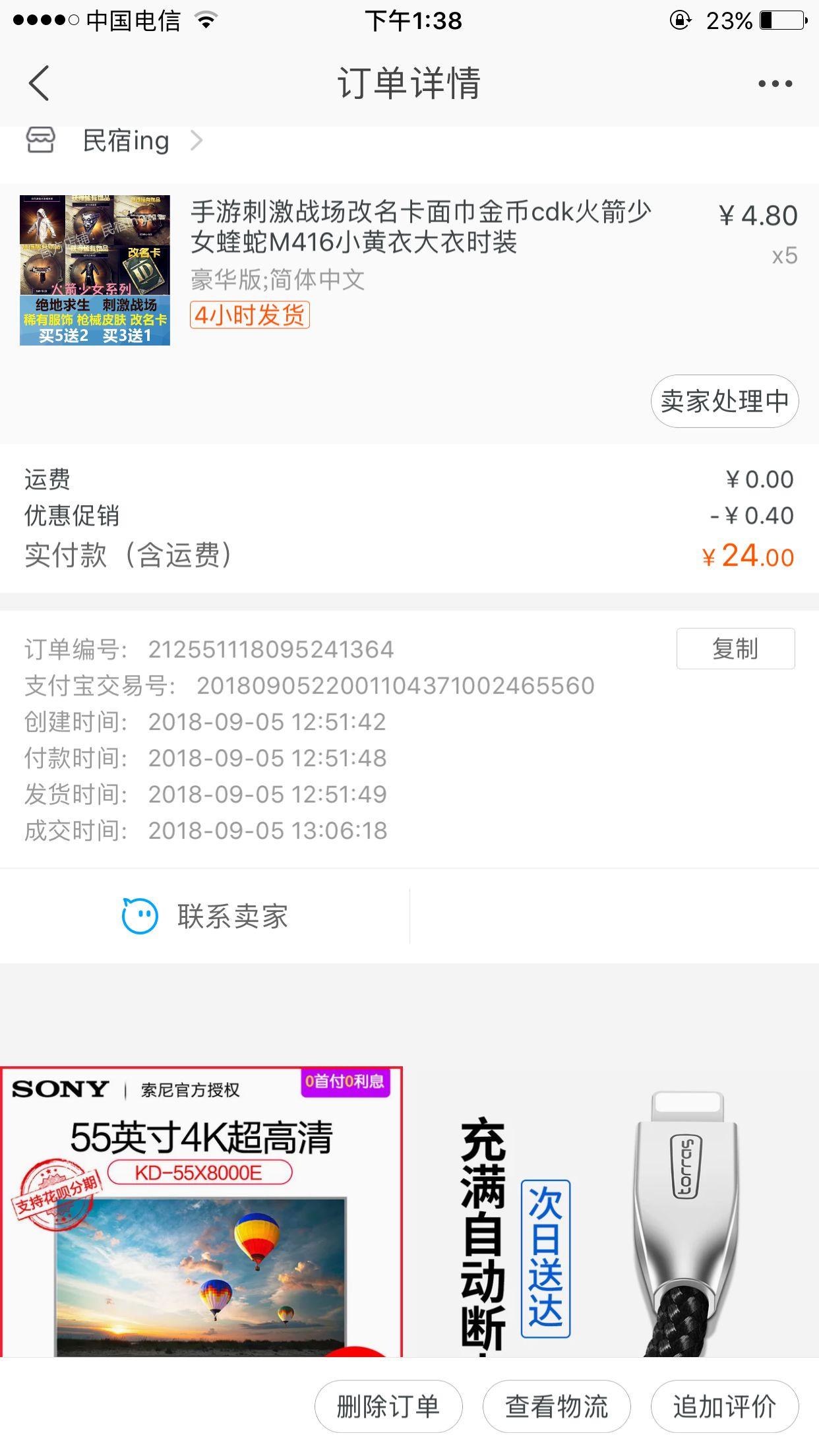Contact seller via 联系卖家 link
Image resolution: width=819 pixels, height=1456 pixels.
point(232,915)
